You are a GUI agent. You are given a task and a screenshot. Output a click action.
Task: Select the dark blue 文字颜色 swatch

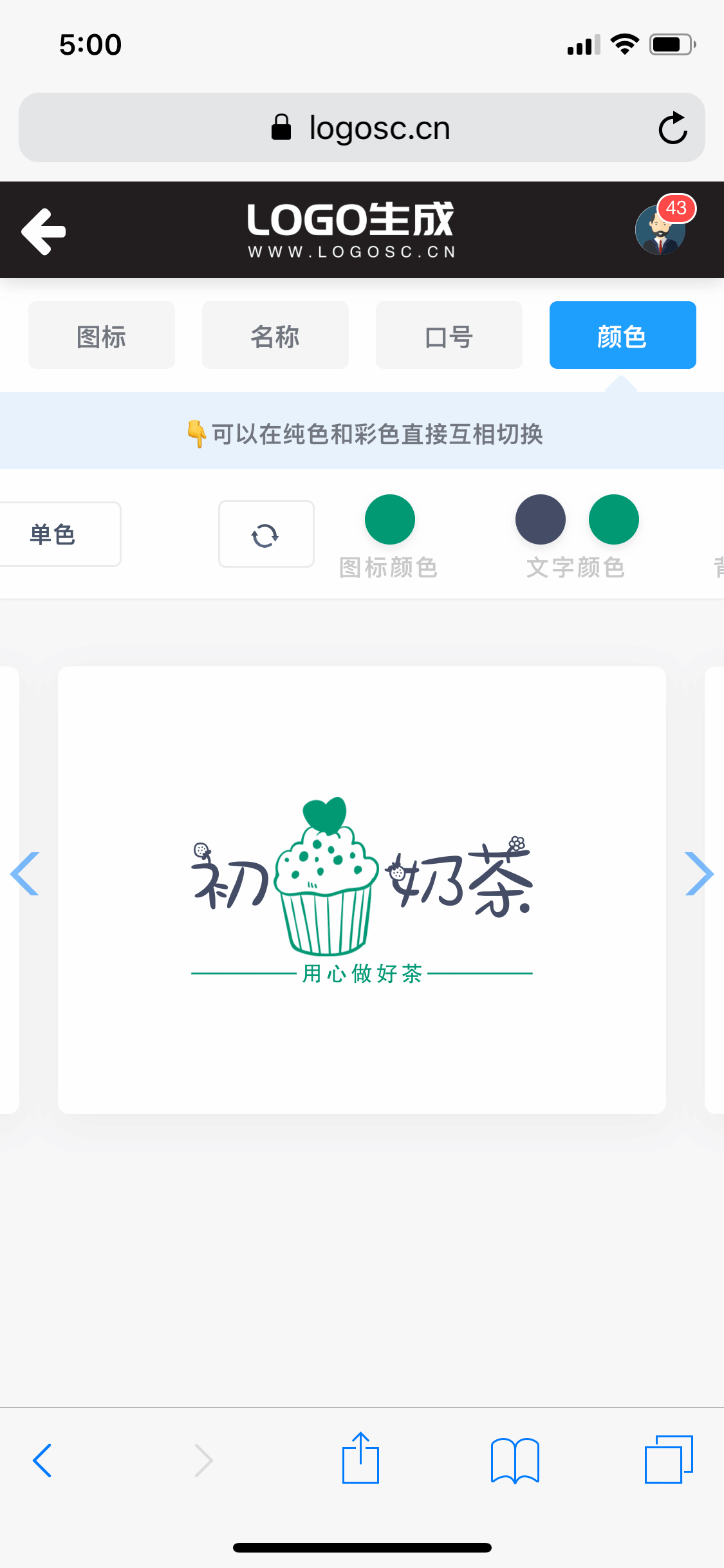point(540,519)
